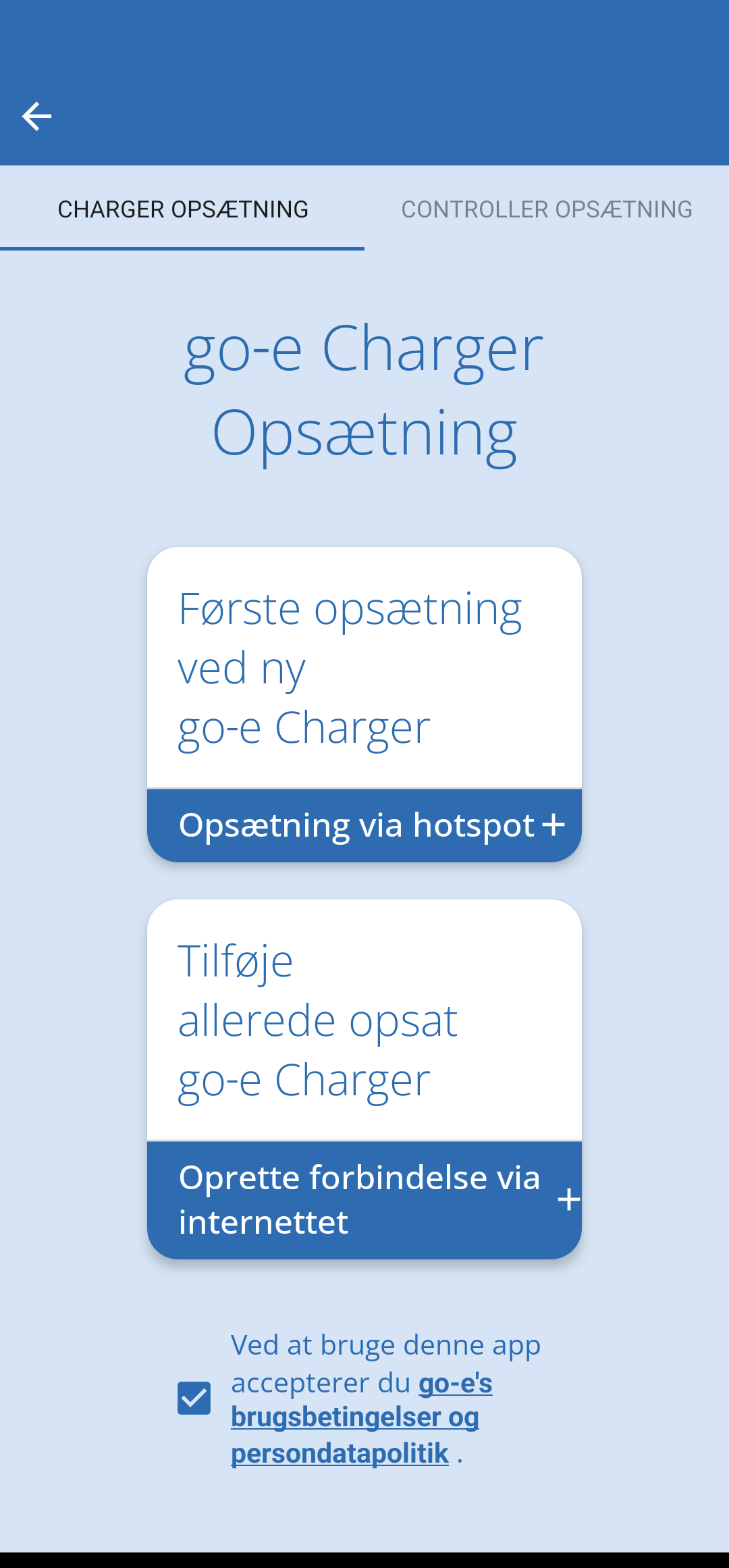
Task: Start Opsætning via hotspot
Action: tap(364, 825)
